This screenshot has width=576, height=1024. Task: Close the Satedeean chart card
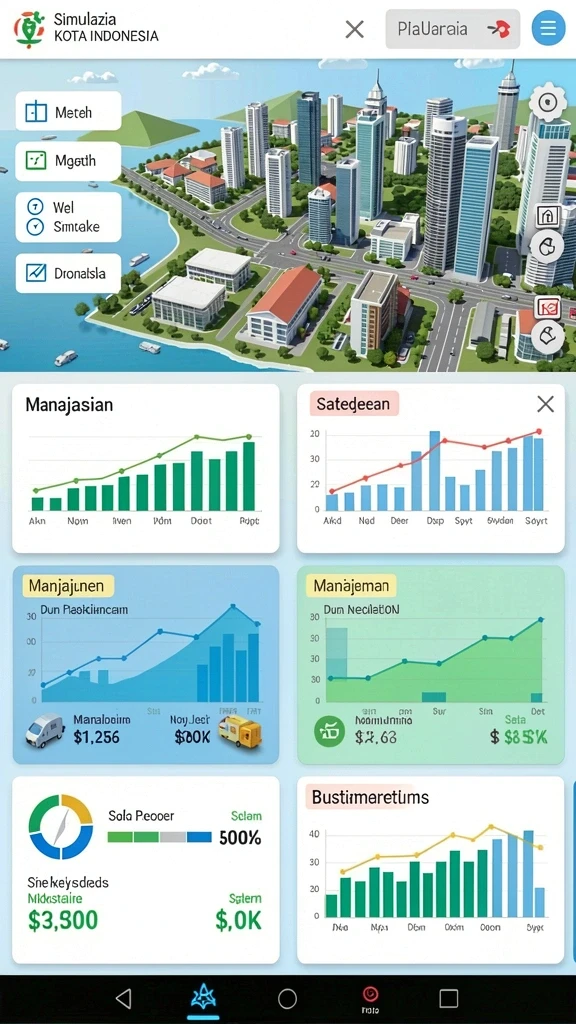click(545, 404)
